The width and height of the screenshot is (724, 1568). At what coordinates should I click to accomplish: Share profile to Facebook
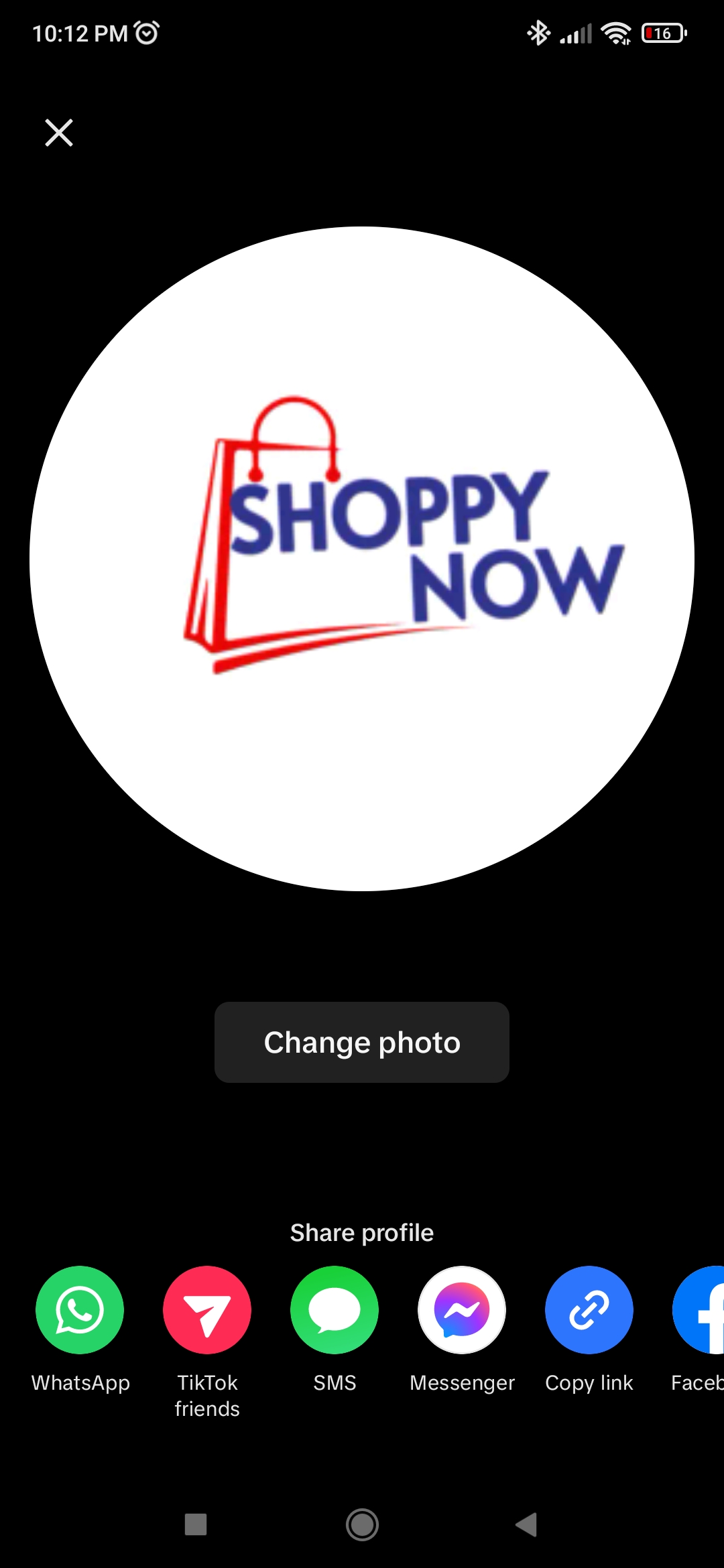pyautogui.click(x=701, y=1310)
